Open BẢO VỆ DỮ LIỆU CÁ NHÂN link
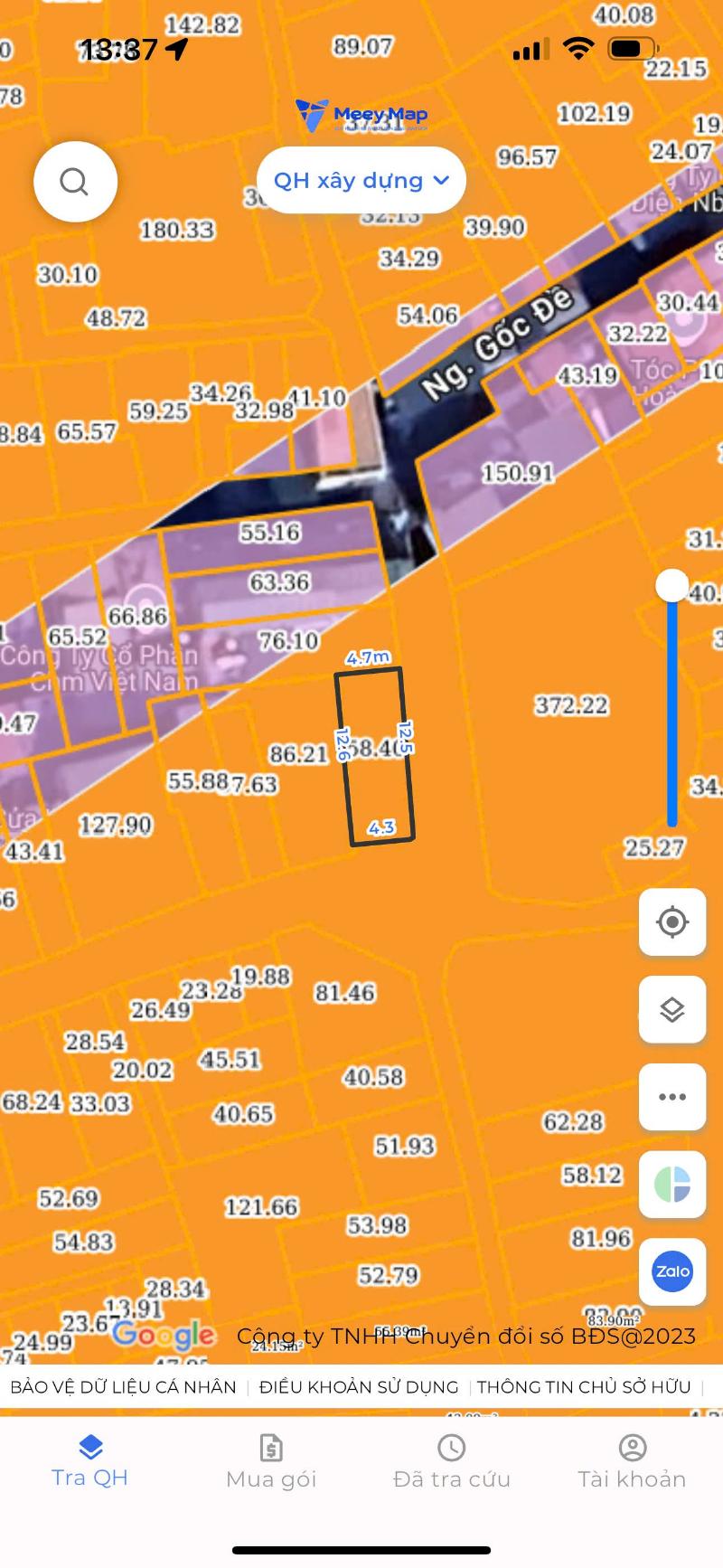 pyautogui.click(x=123, y=1387)
